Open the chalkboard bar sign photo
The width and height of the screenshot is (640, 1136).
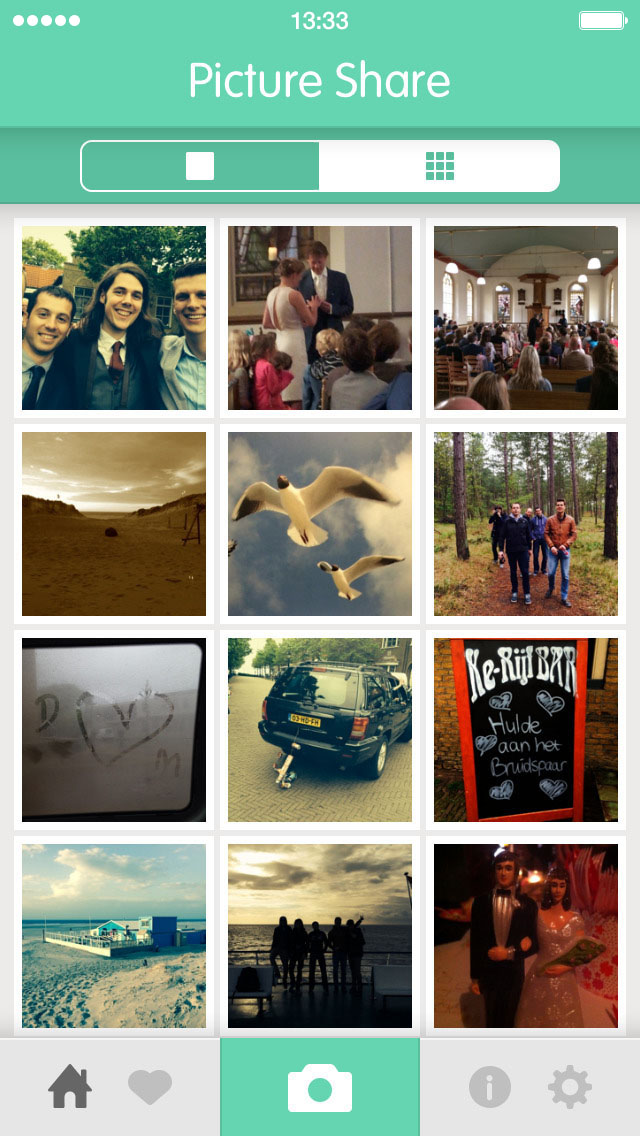click(525, 730)
